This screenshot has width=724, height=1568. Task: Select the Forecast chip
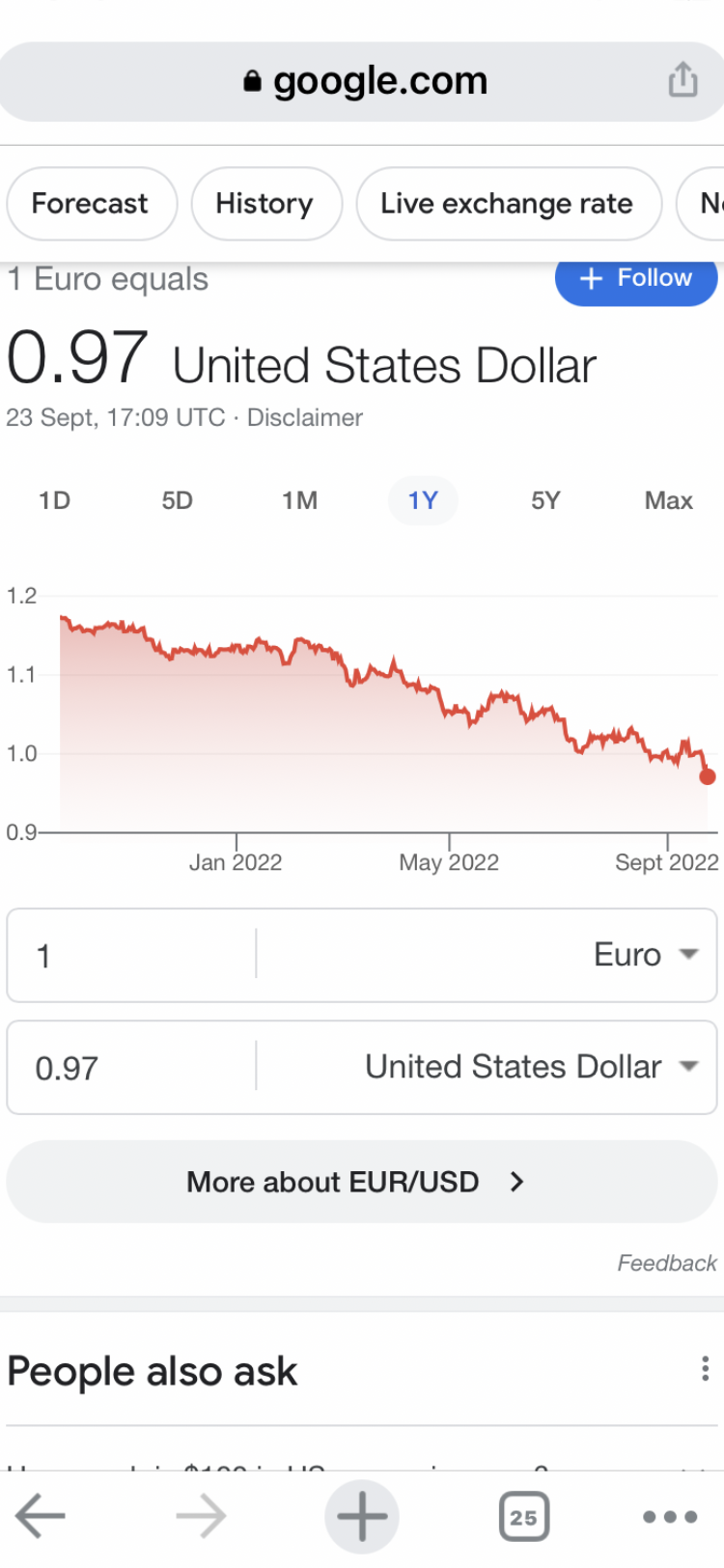point(91,204)
